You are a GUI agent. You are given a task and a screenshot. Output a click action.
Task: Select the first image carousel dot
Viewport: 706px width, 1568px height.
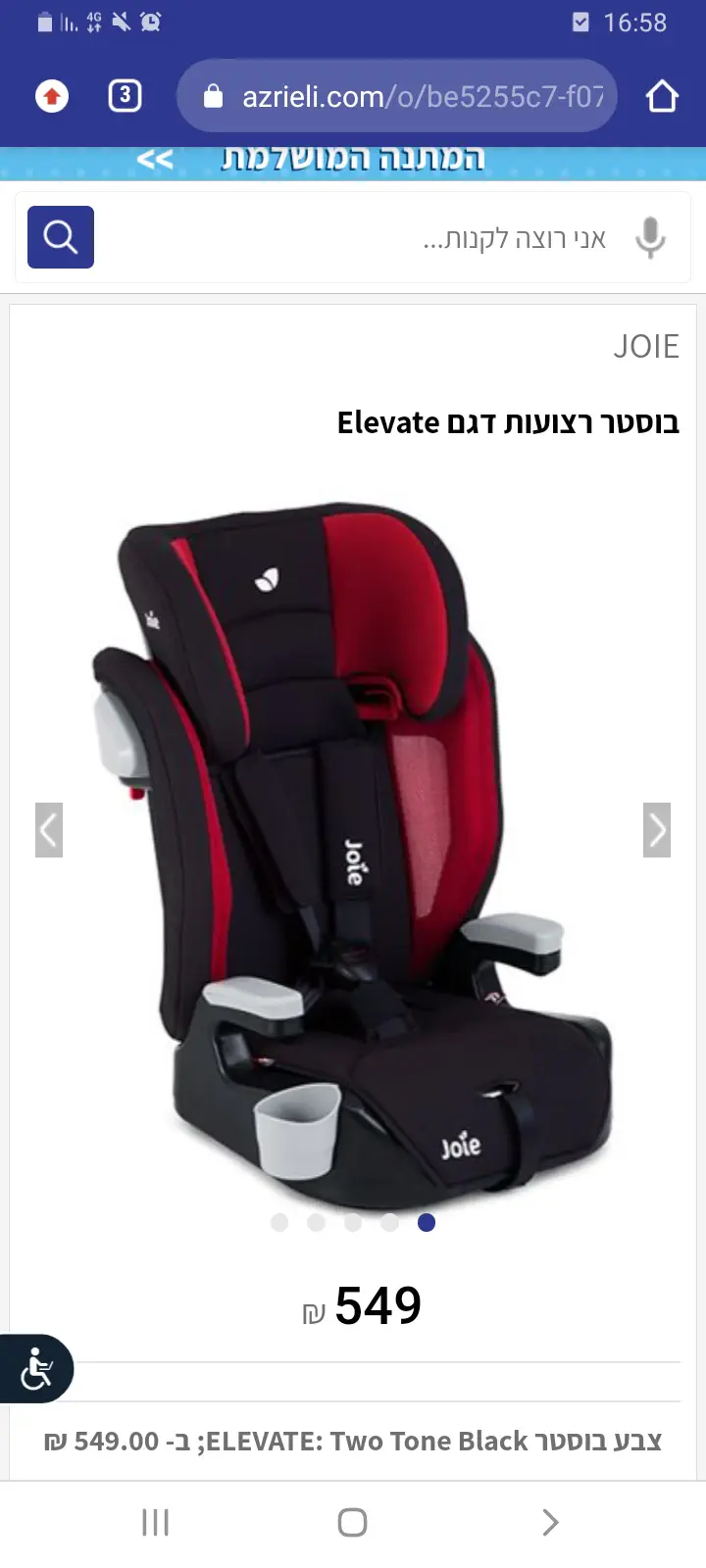279,1222
